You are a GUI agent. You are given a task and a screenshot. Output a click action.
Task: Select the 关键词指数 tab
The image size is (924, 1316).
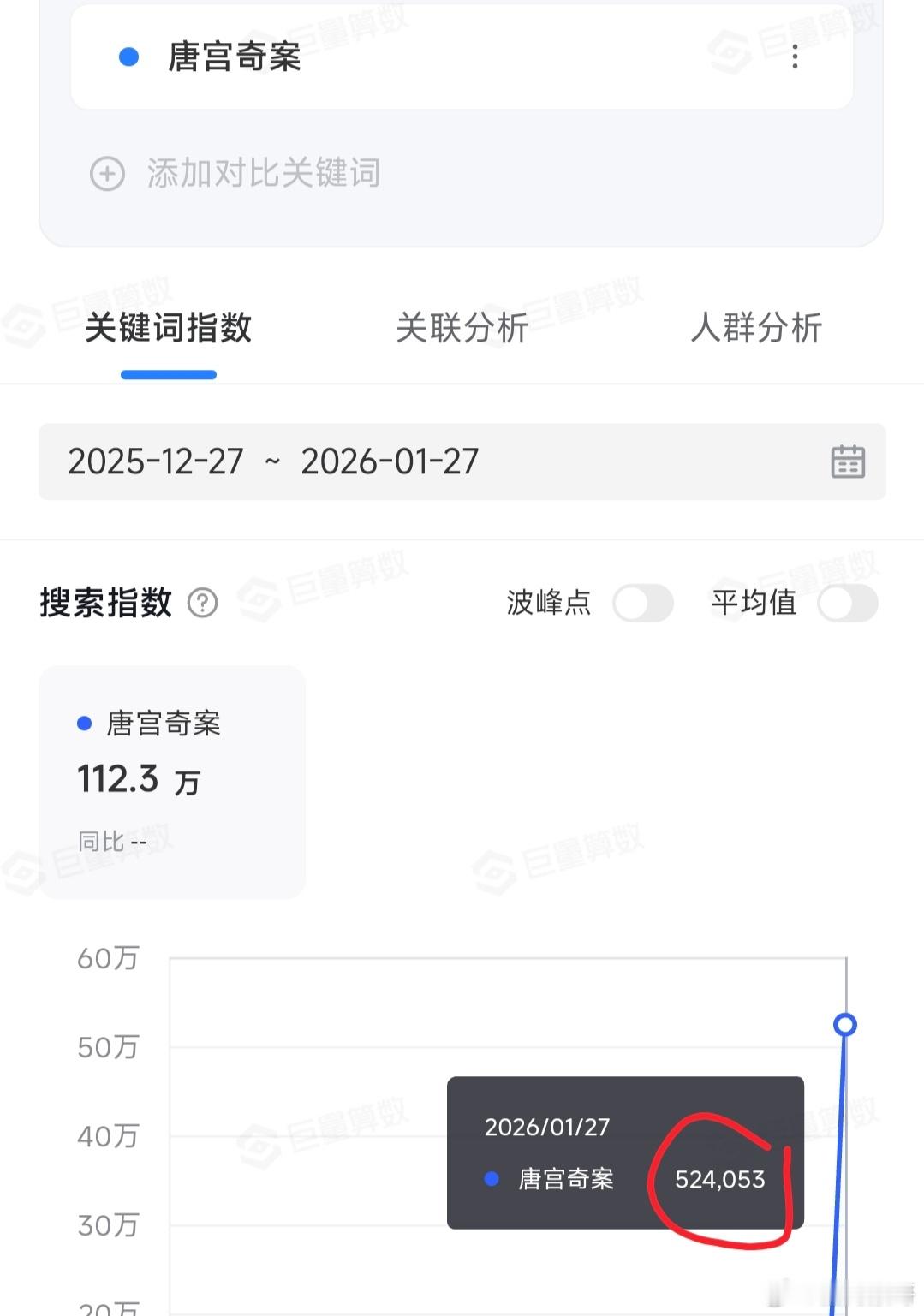(x=168, y=329)
